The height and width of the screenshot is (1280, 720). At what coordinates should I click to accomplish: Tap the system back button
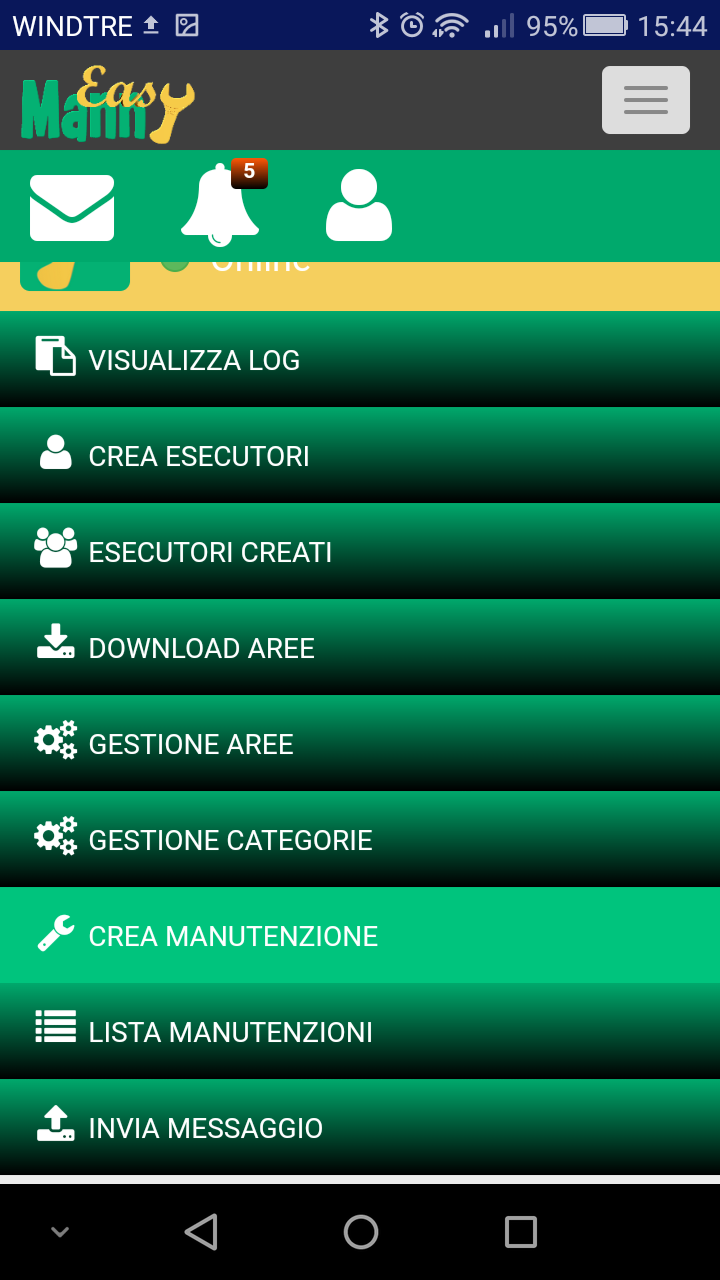[201, 1232]
